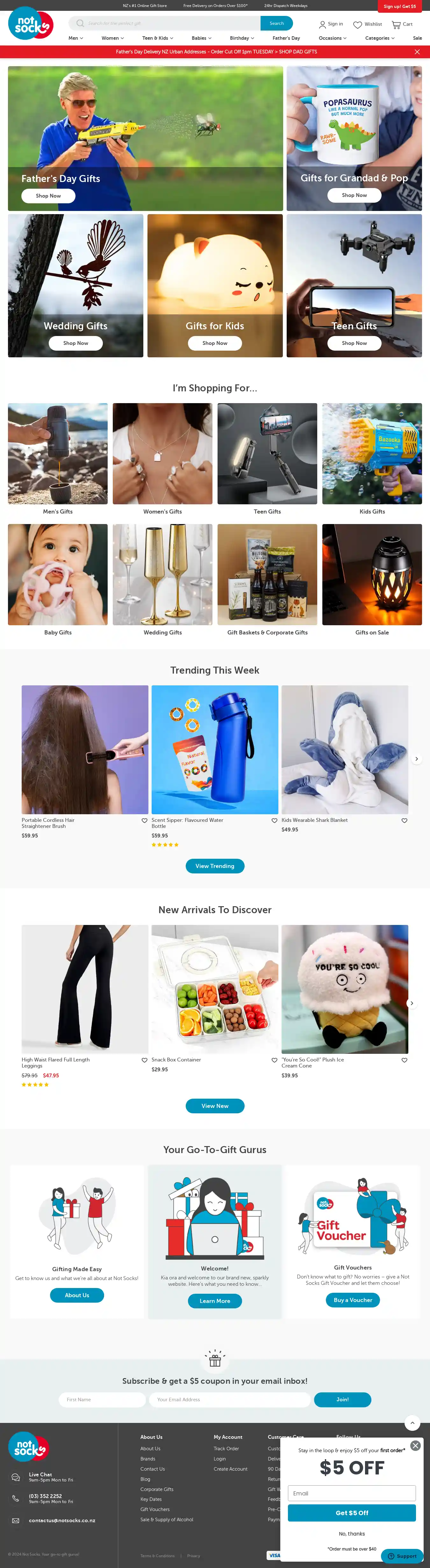
Task: Open the Teen Gifts category tile
Action: pyautogui.click(x=267, y=453)
